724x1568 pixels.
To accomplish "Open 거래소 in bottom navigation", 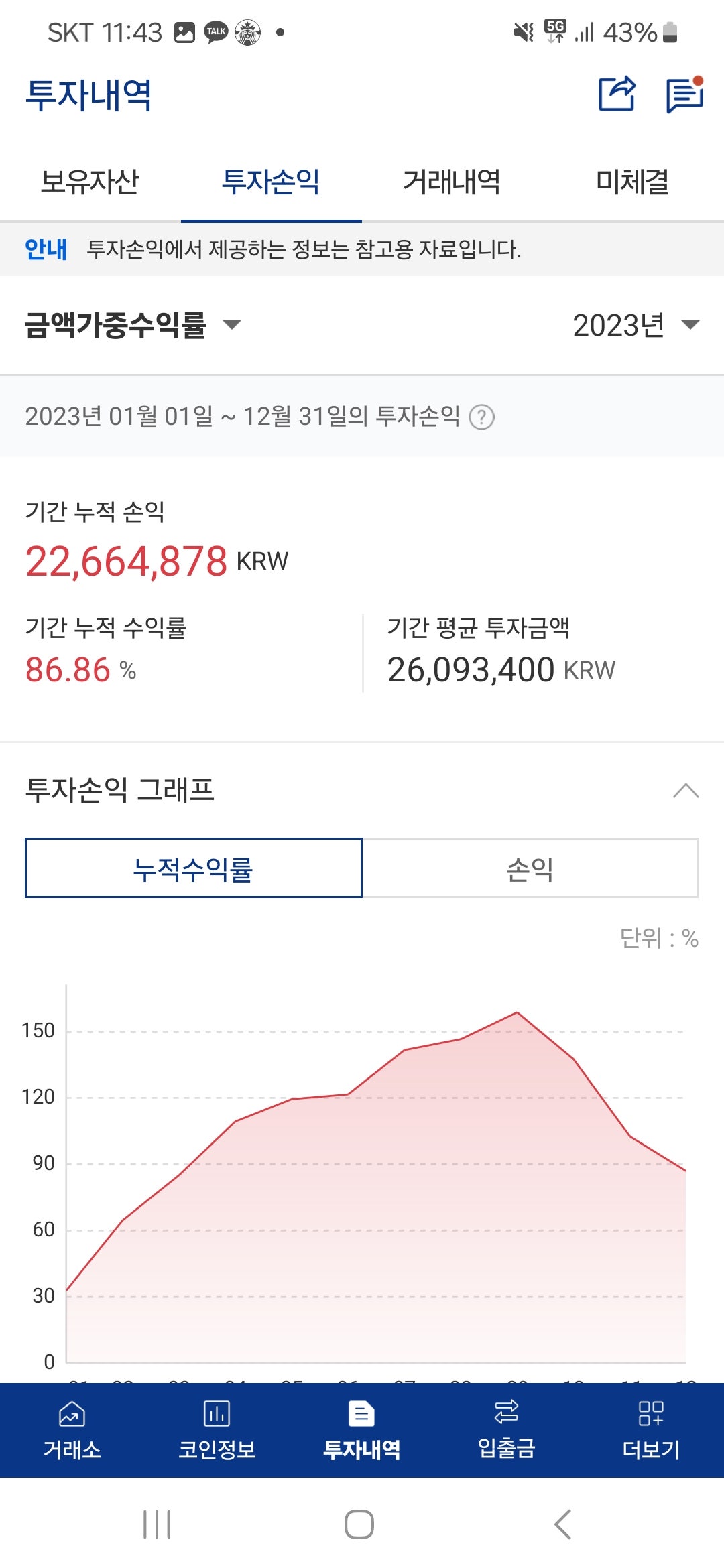I will [72, 1430].
